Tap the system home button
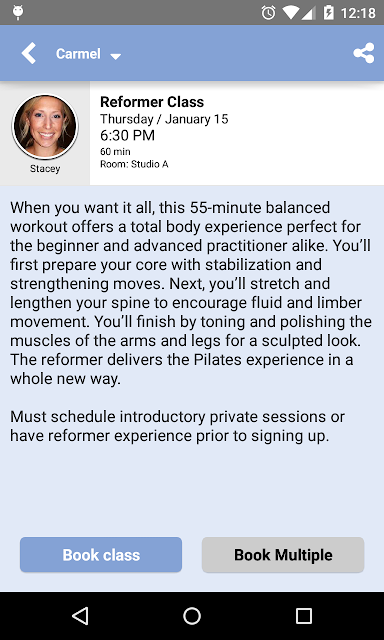384x640 pixels. click(192, 616)
